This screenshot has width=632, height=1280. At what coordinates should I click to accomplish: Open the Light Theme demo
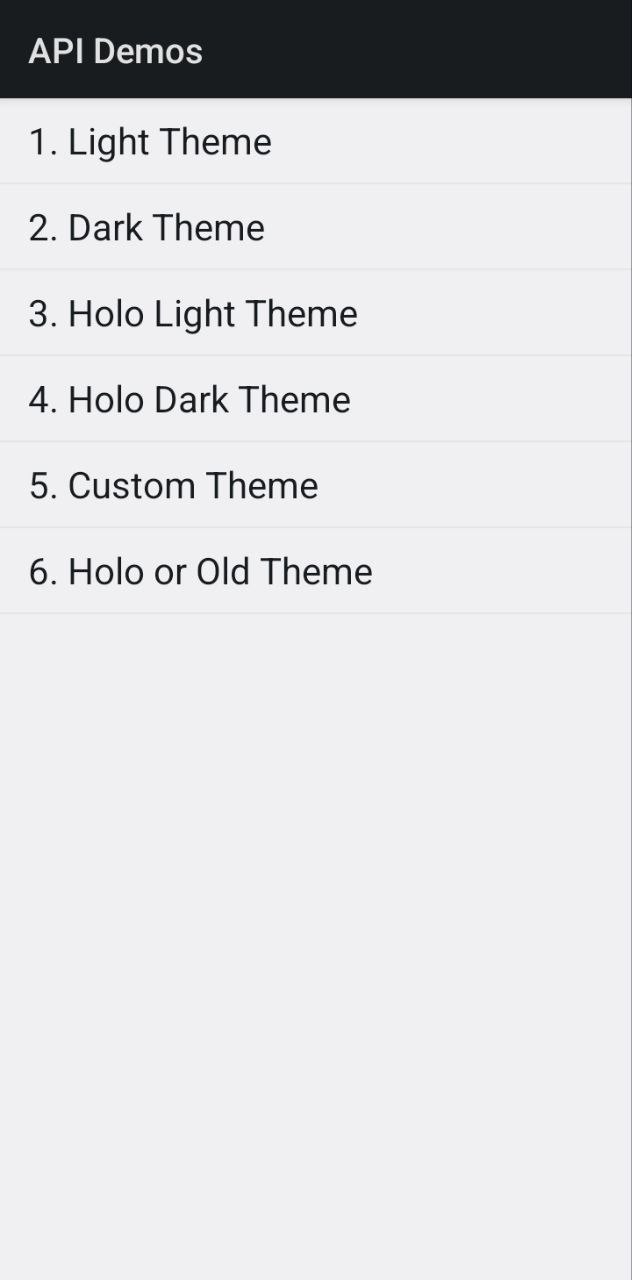pyautogui.click(x=150, y=142)
